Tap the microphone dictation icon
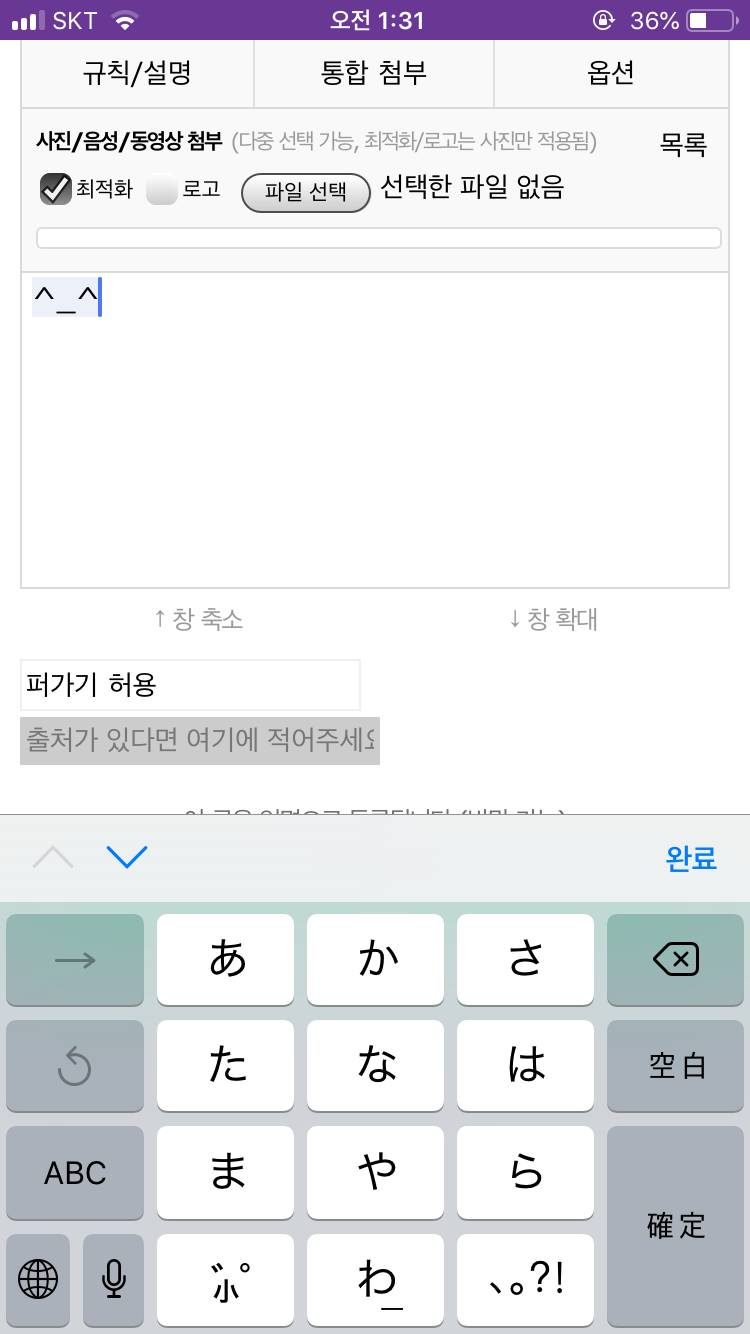Viewport: 750px width, 1334px height. (x=112, y=1281)
